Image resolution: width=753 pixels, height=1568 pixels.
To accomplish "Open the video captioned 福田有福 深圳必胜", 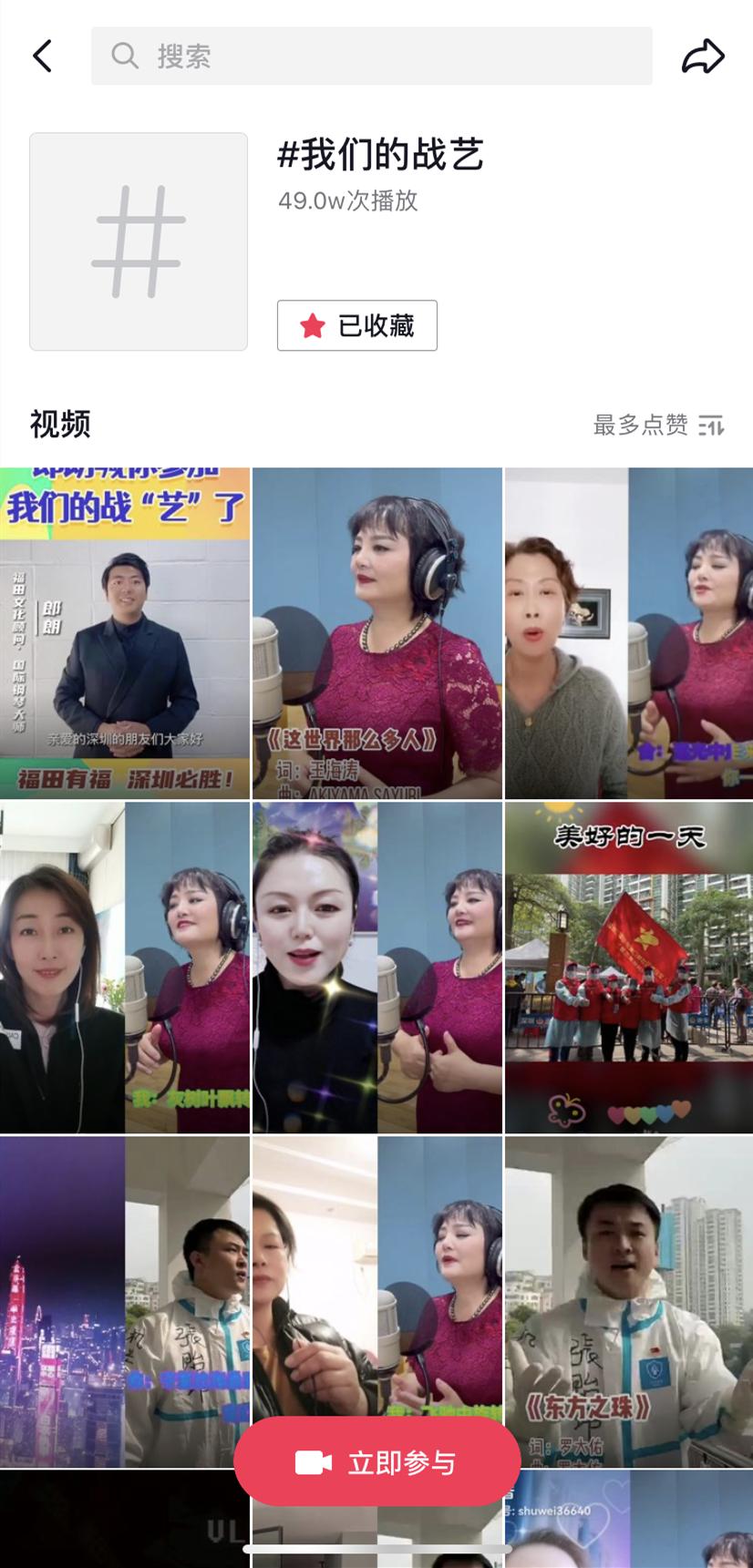I will [x=125, y=633].
